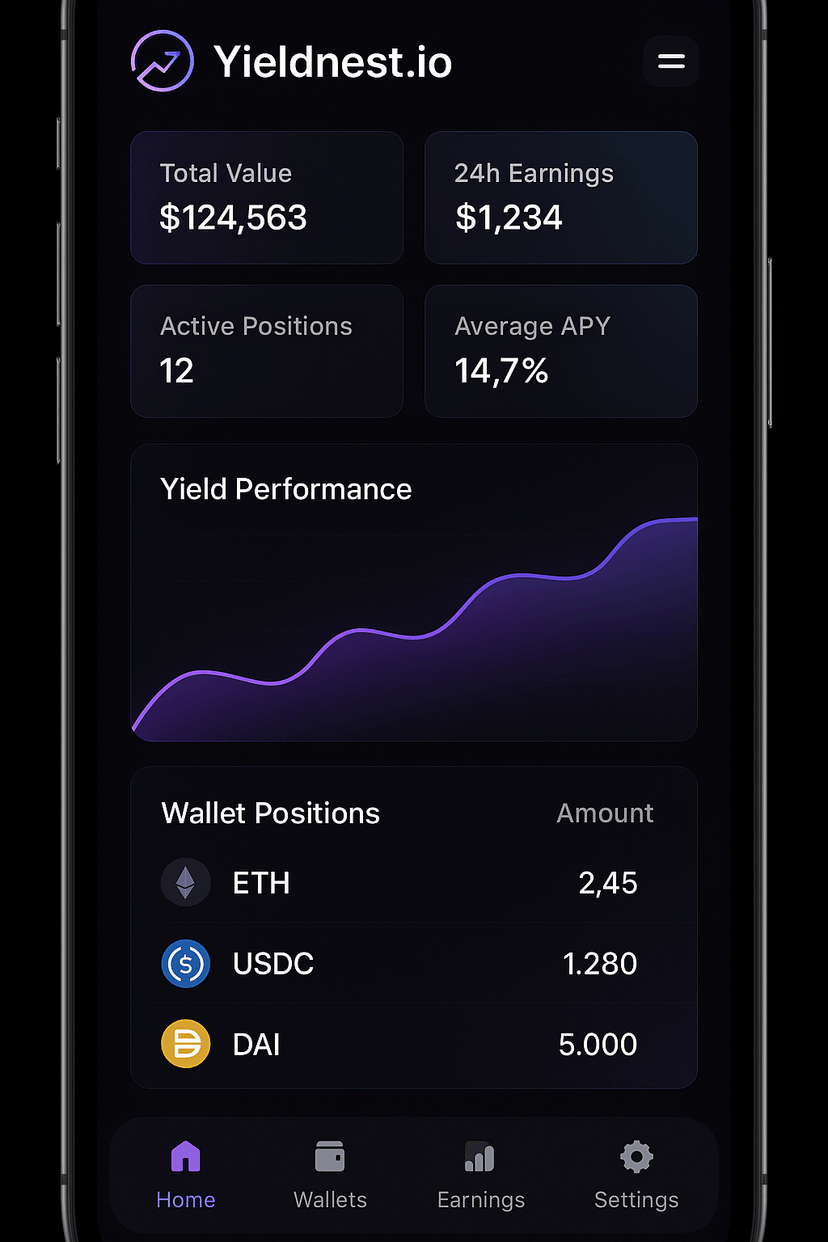Open Earnings via the bar chart icon
828x1242 pixels.
click(x=480, y=1156)
